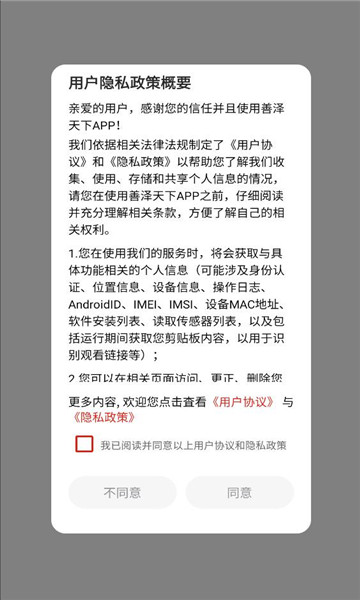Open the 《用户协议》 link

(x=243, y=402)
